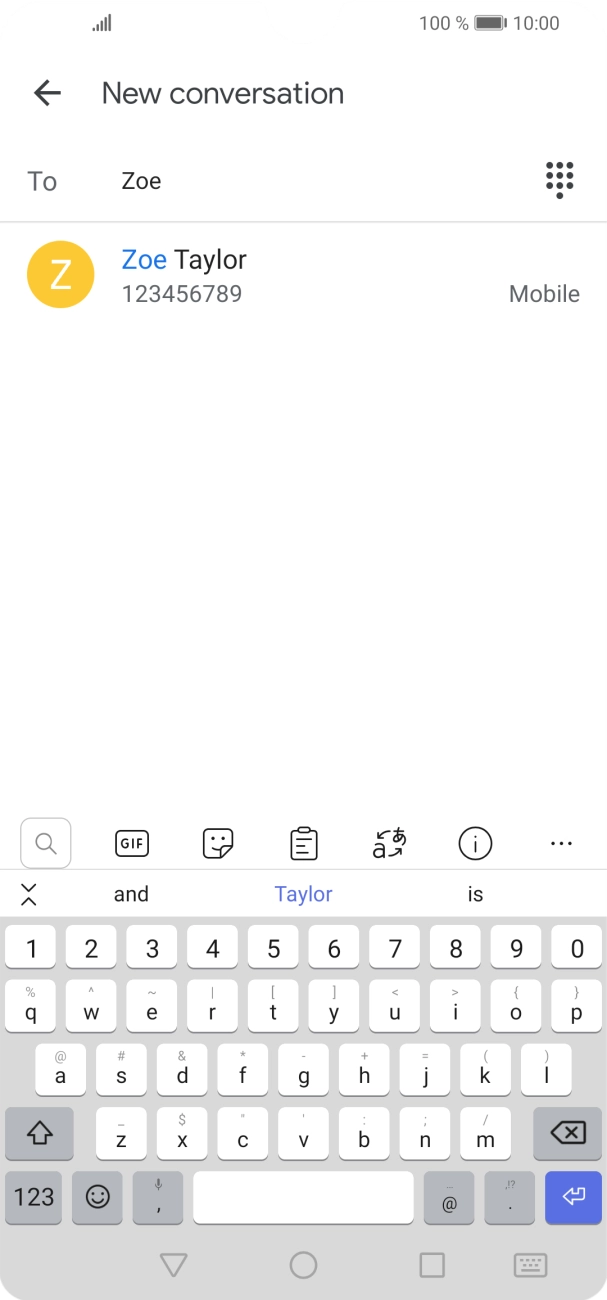
Task: Open keyboard search tool
Action: click(x=46, y=843)
